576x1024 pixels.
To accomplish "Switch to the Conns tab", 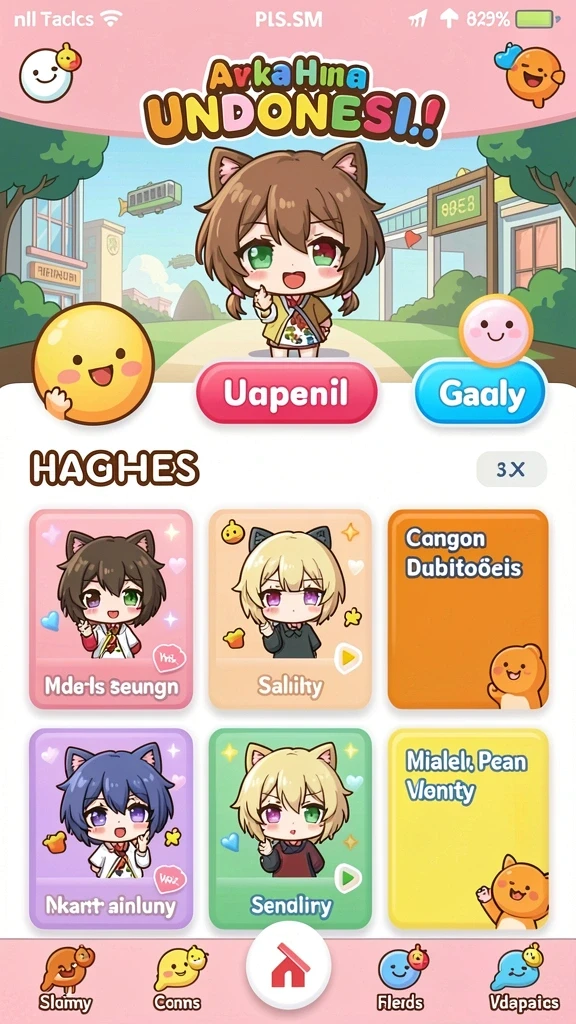I will 178,979.
